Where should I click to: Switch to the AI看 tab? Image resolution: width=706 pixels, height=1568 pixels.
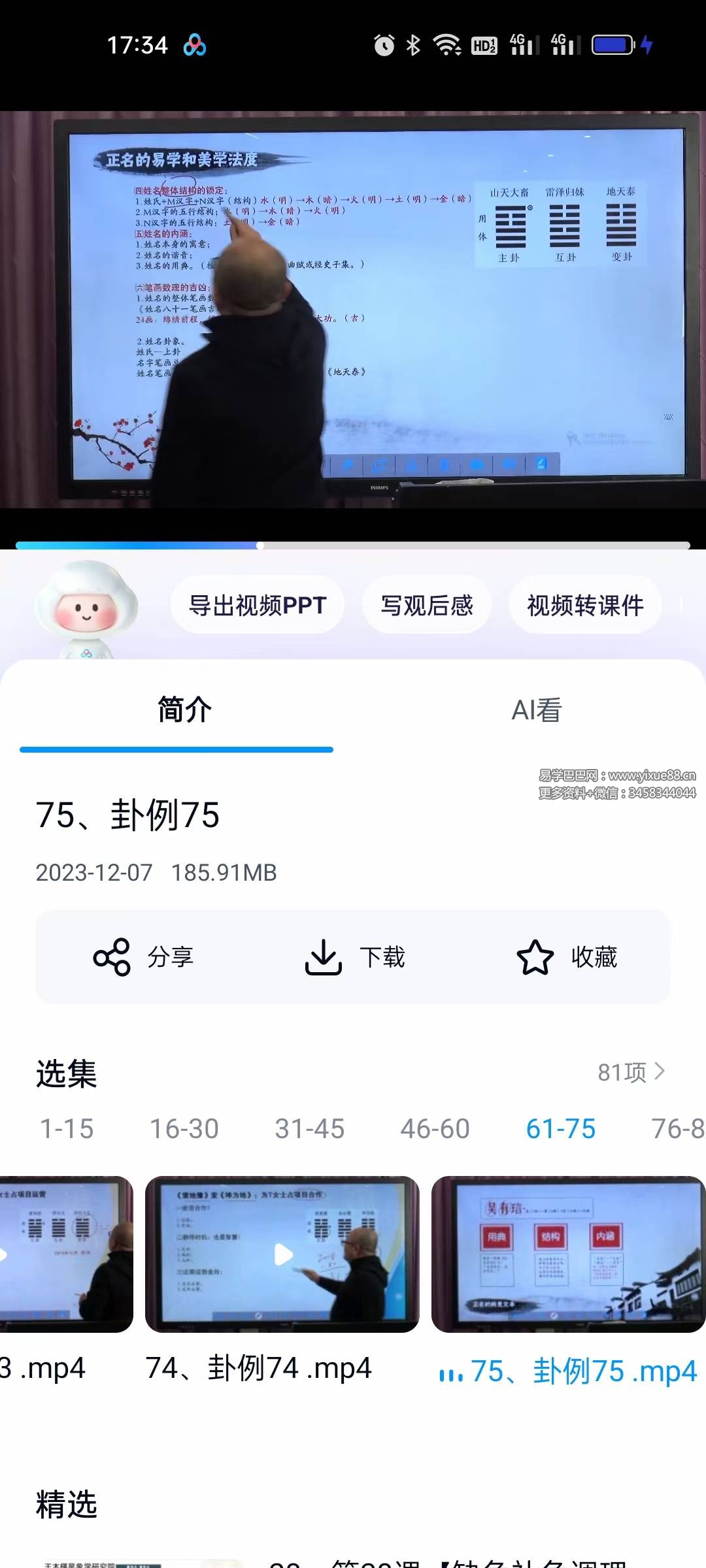(x=537, y=710)
